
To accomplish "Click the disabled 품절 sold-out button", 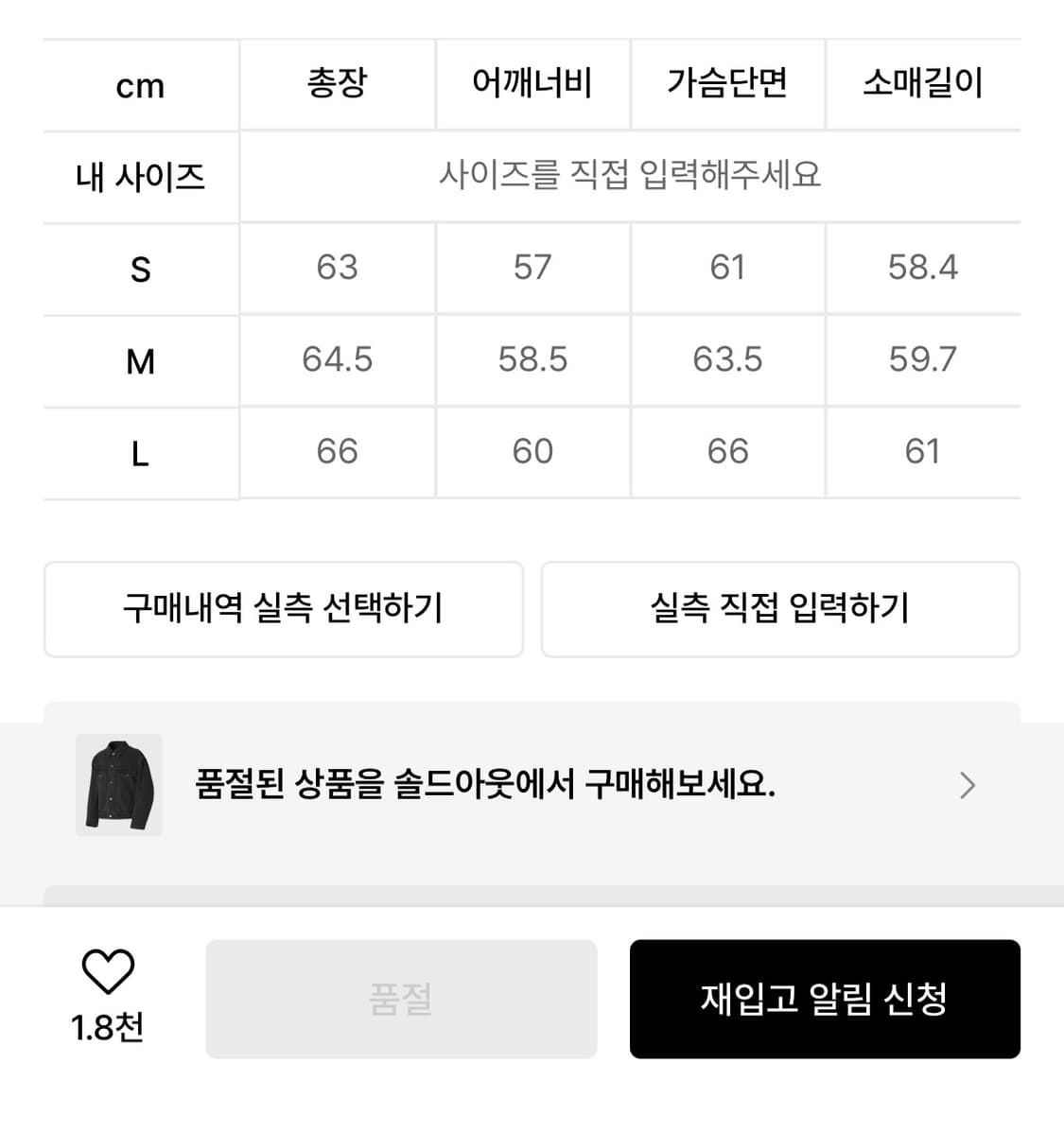I will pos(402,1000).
